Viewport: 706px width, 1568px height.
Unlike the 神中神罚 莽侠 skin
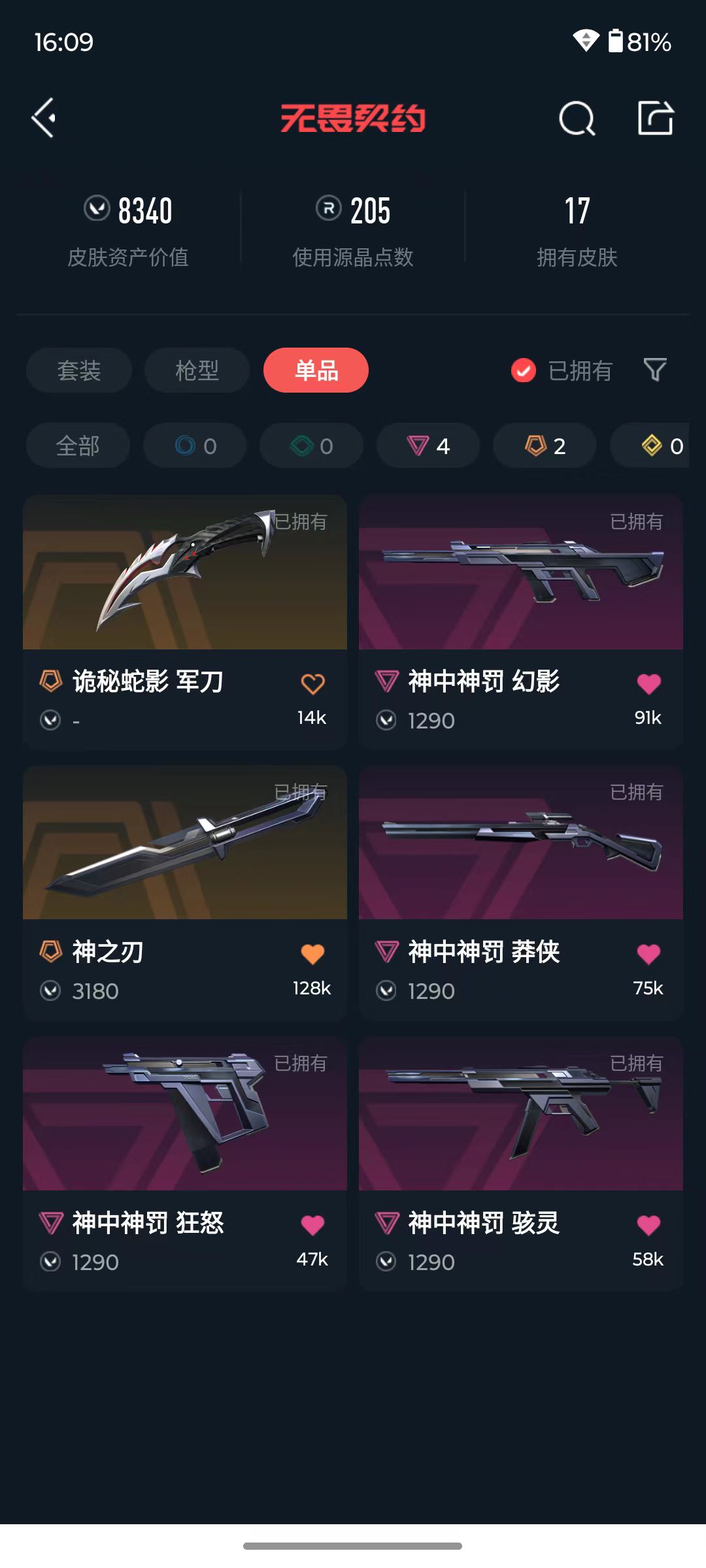648,955
